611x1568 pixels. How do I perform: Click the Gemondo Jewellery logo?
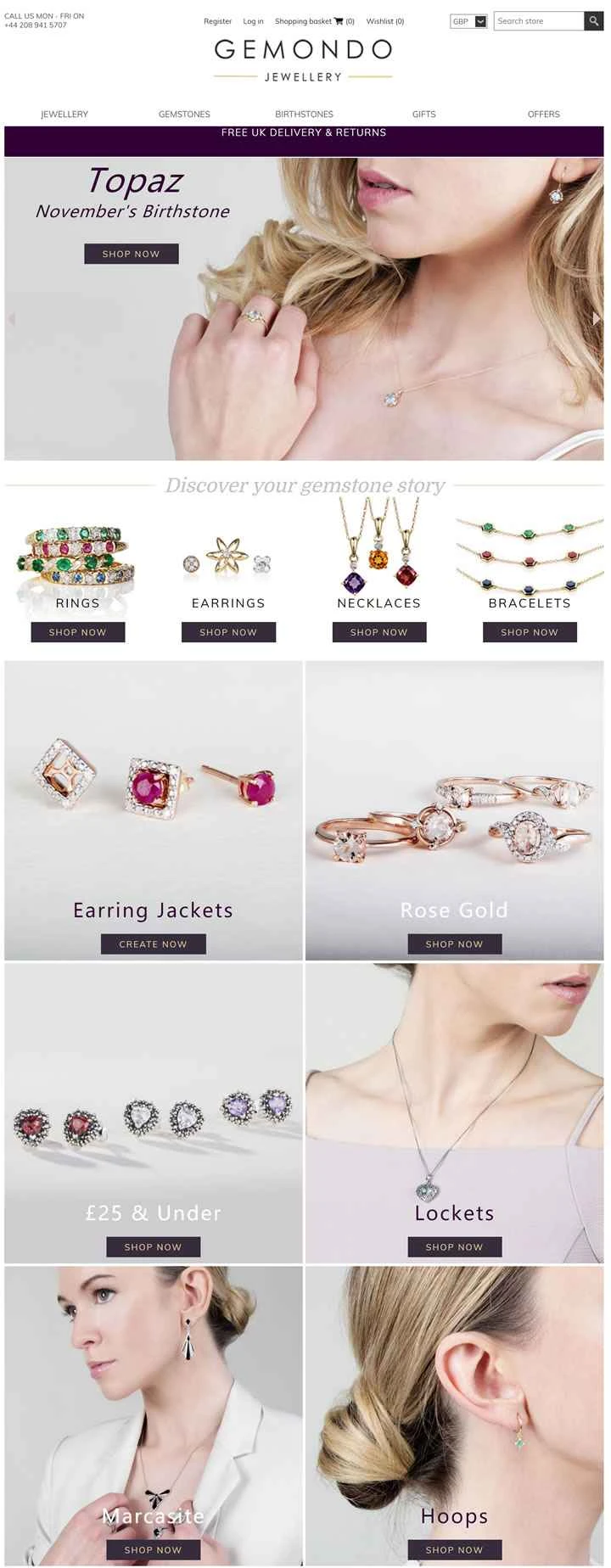click(x=304, y=61)
